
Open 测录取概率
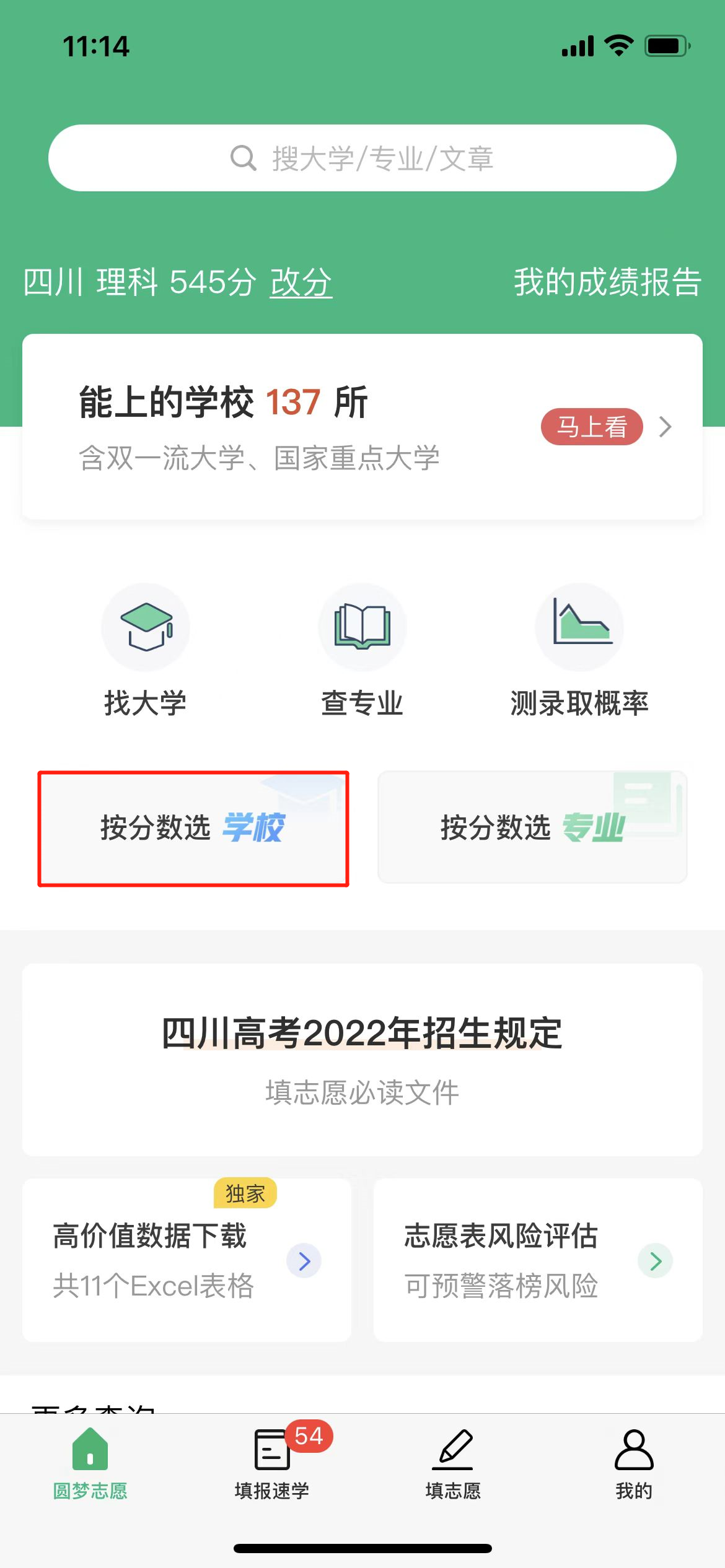579,651
